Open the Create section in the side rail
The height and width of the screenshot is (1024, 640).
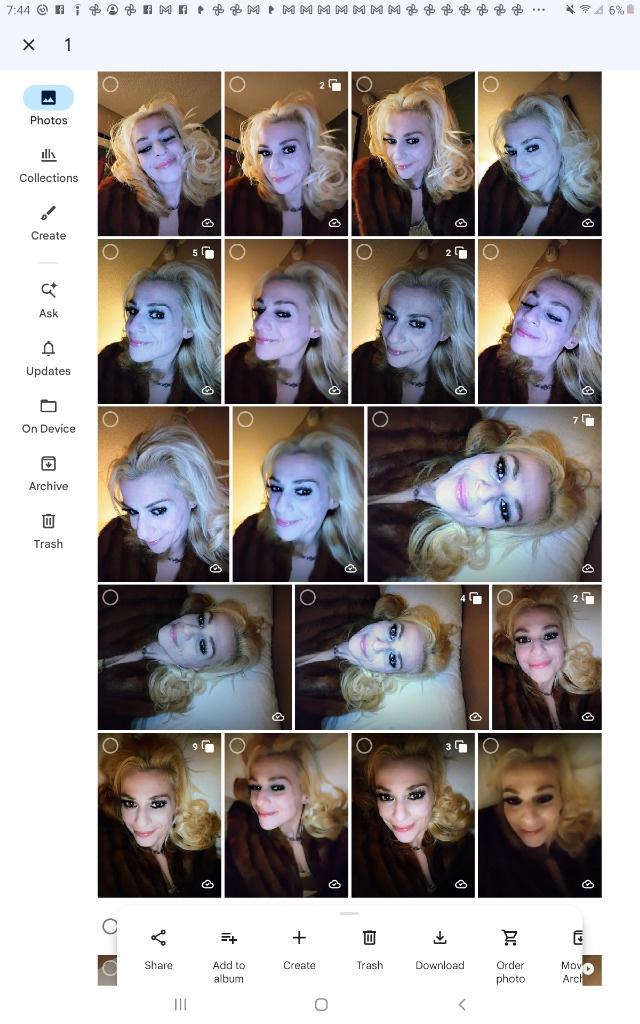(48, 223)
